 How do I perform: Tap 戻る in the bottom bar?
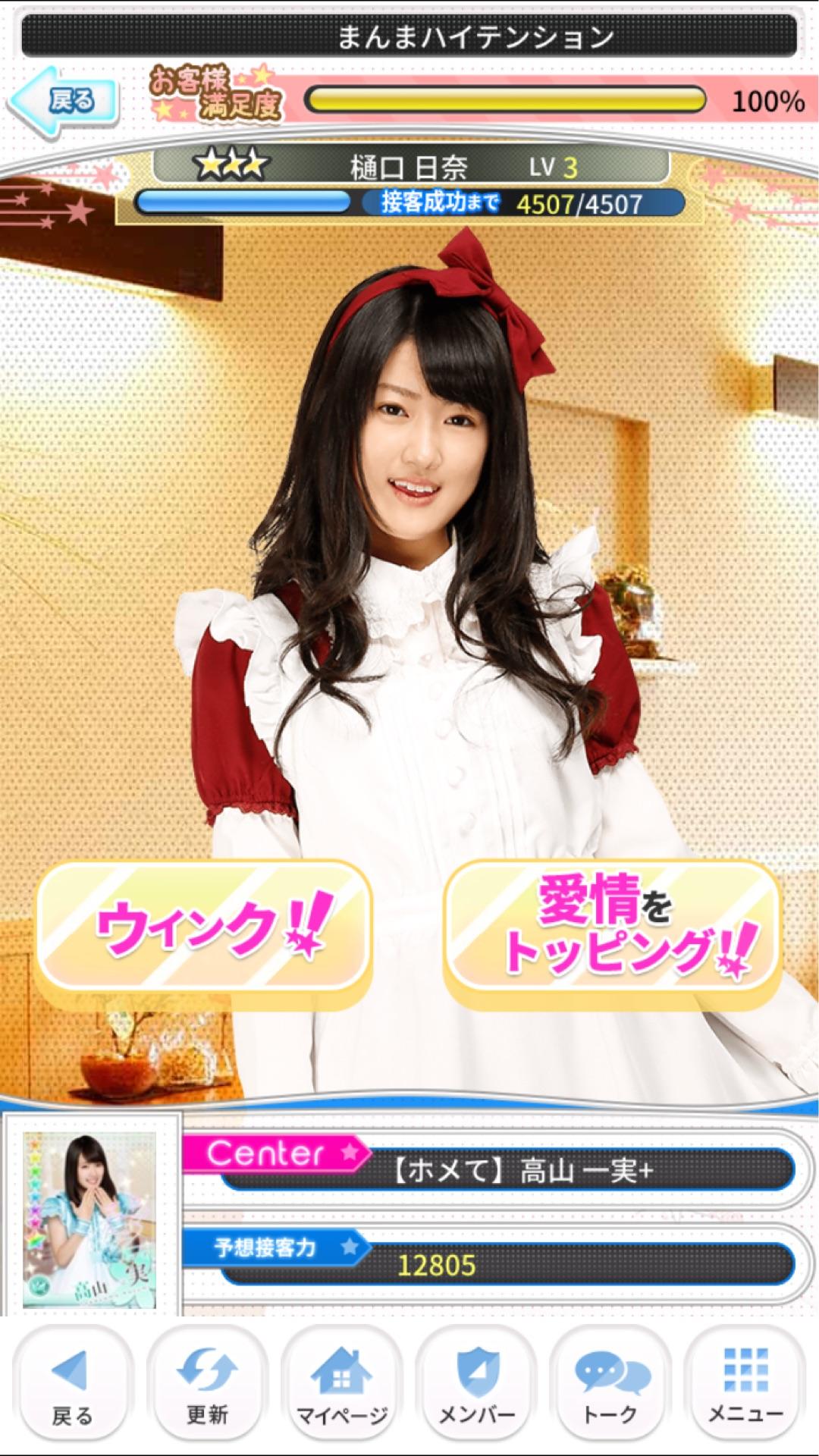72,1385
